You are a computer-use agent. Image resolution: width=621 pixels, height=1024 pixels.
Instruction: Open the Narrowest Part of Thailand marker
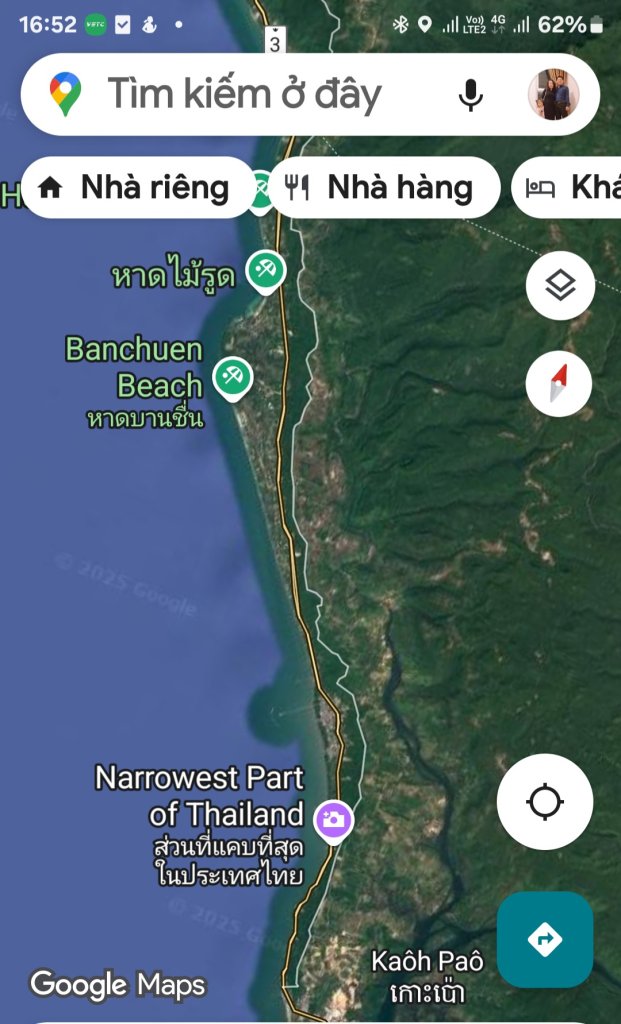click(333, 820)
